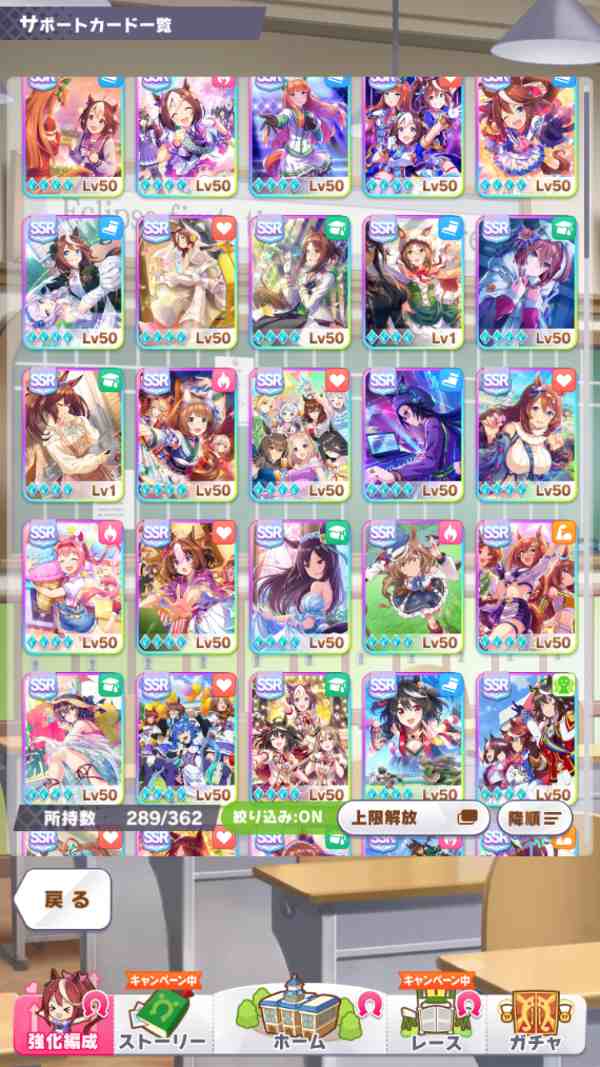600x1067 pixels.
Task: Open the ガチャ tab
Action: point(534,1020)
